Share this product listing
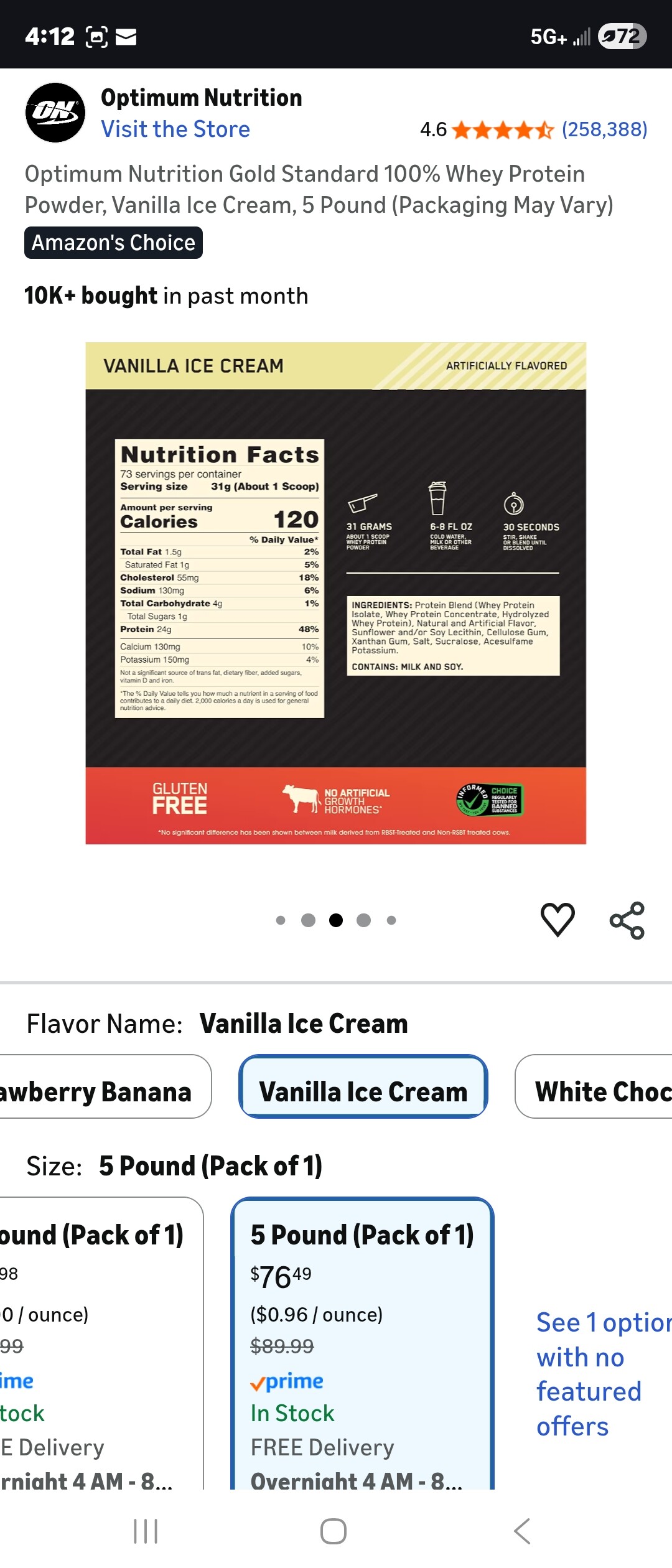 (627, 920)
